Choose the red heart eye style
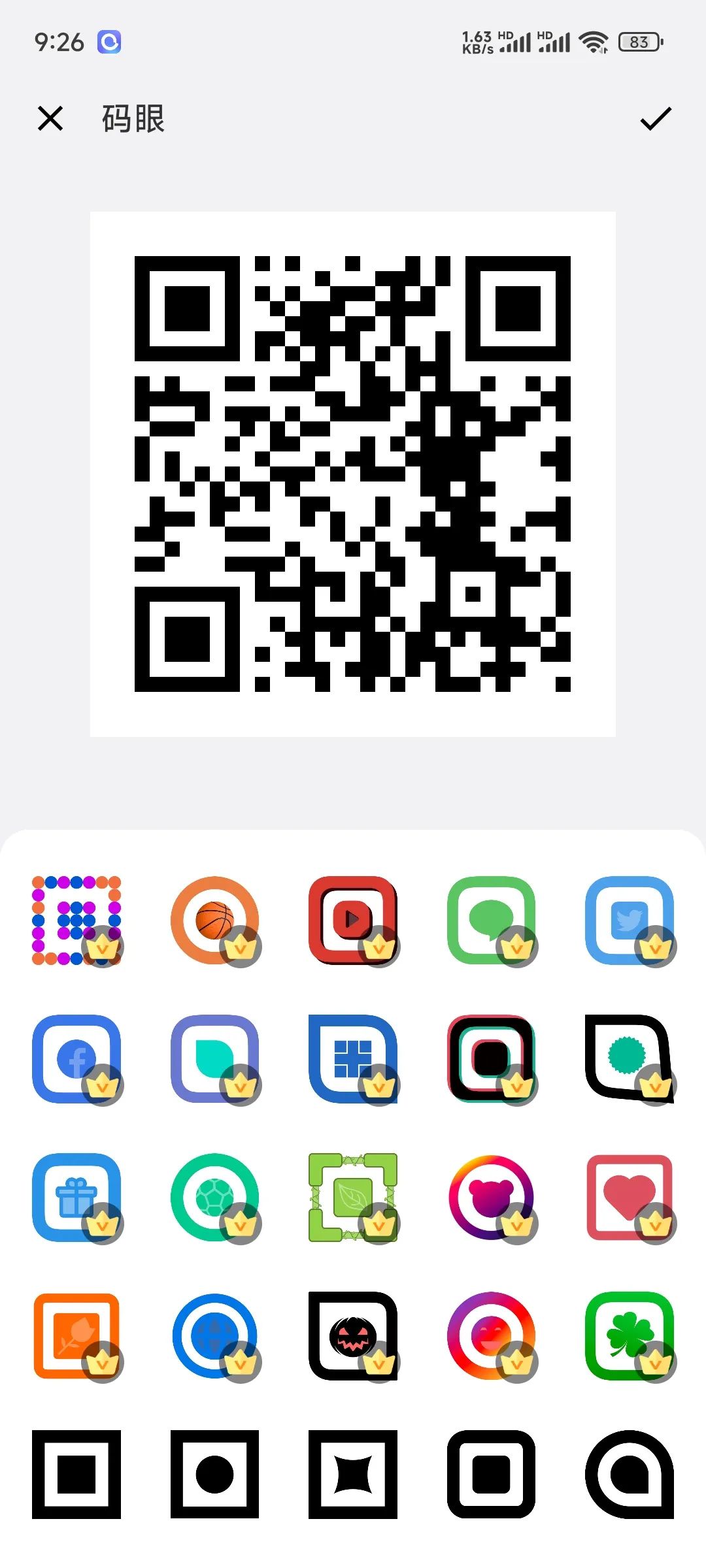The width and height of the screenshot is (706, 1568). (x=629, y=1197)
